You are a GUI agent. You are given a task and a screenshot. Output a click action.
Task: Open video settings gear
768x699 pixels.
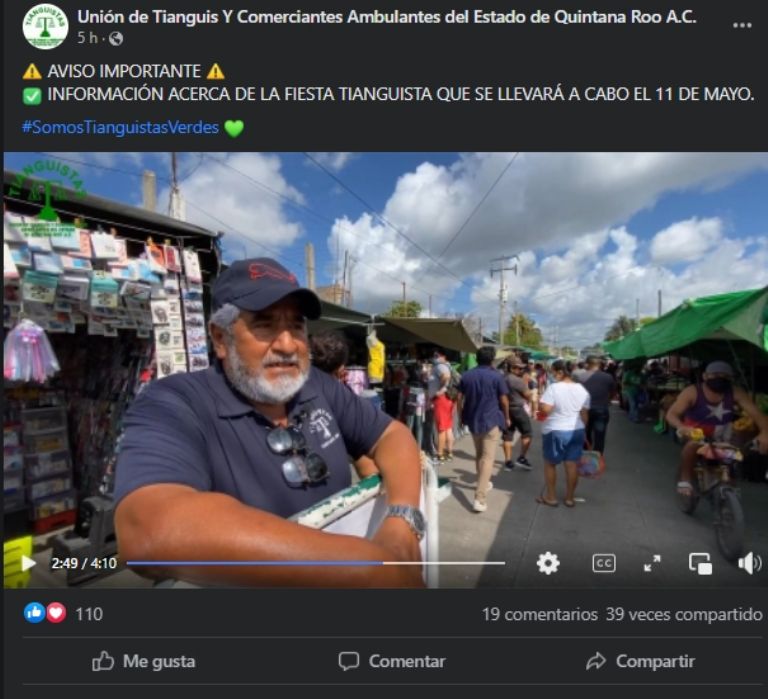point(548,563)
